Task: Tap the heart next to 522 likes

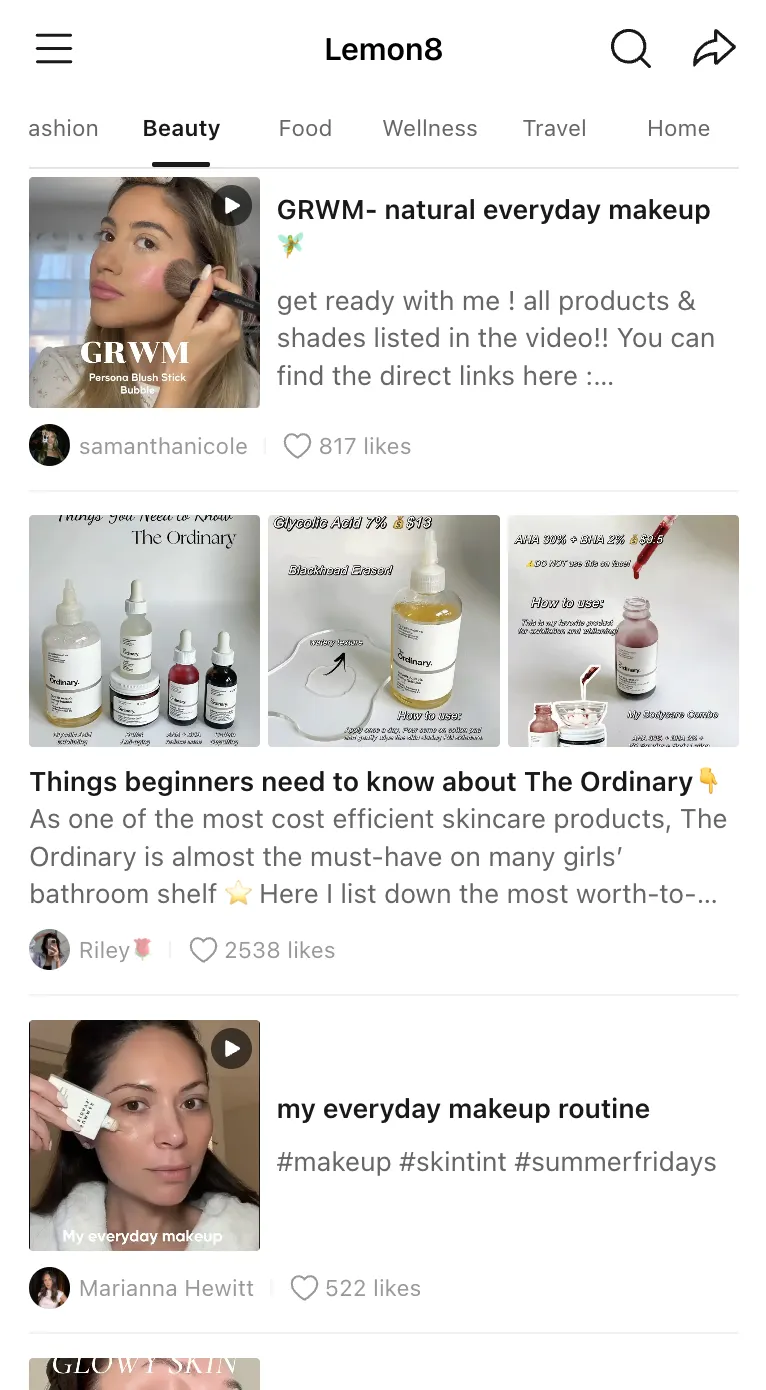Action: pos(304,1288)
